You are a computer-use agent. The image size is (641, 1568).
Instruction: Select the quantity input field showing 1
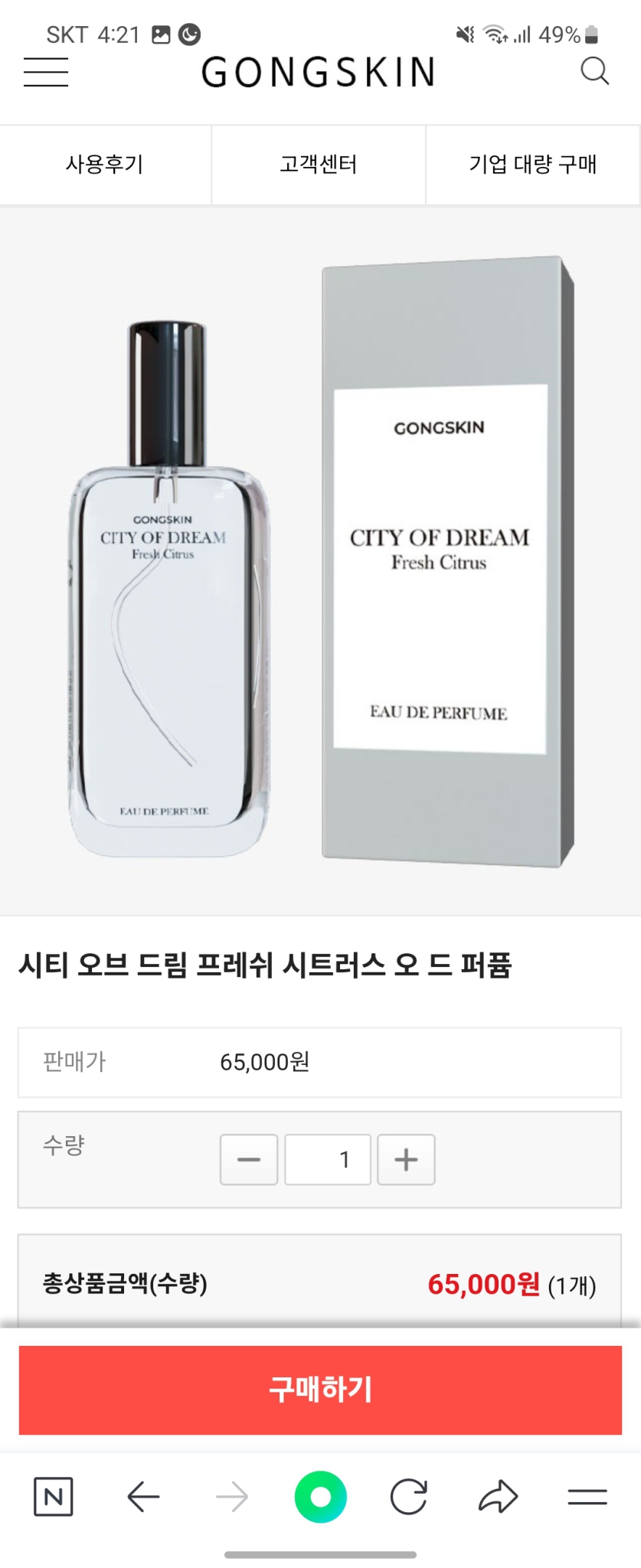click(328, 1158)
